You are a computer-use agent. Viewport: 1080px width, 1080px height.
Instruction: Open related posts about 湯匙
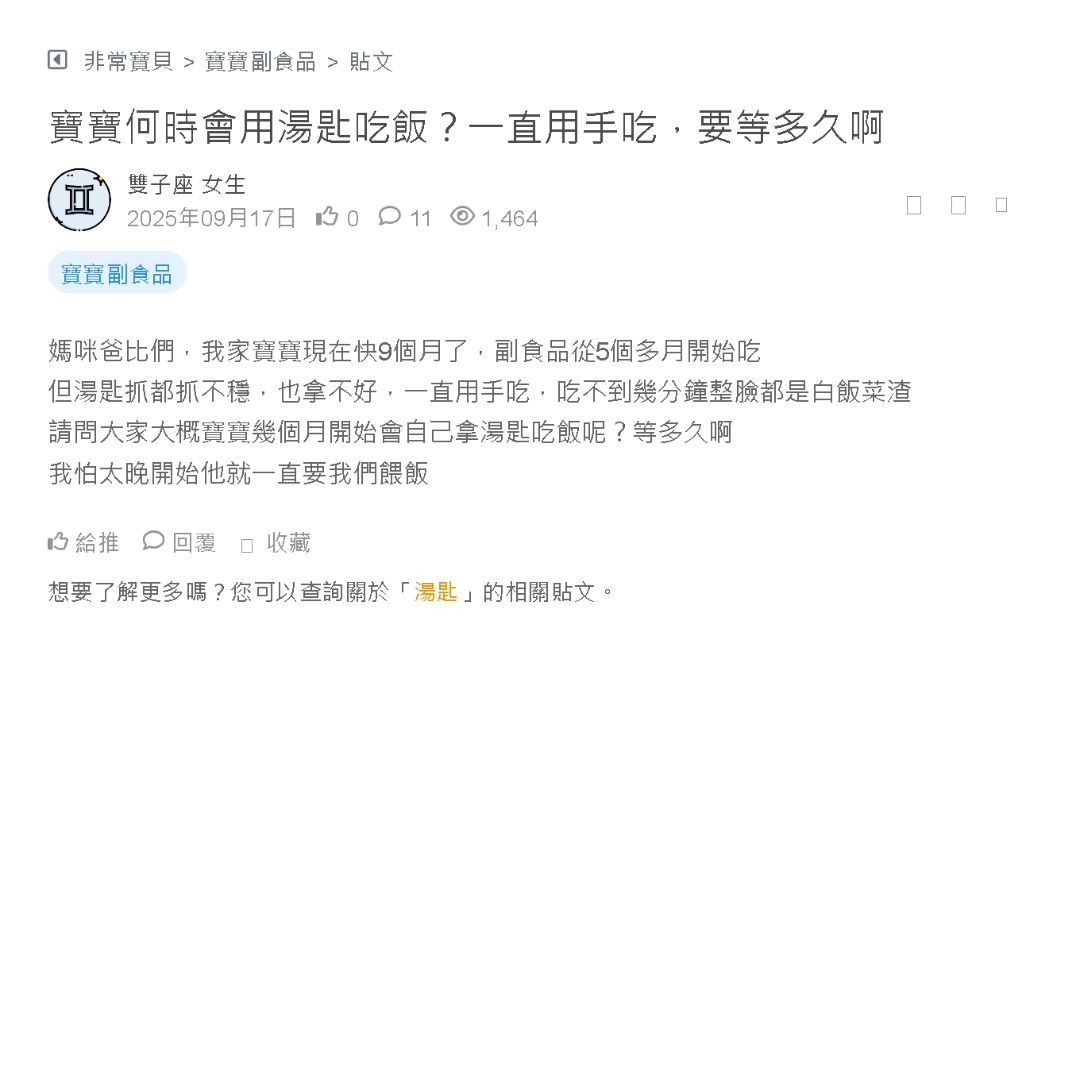[x=436, y=591]
